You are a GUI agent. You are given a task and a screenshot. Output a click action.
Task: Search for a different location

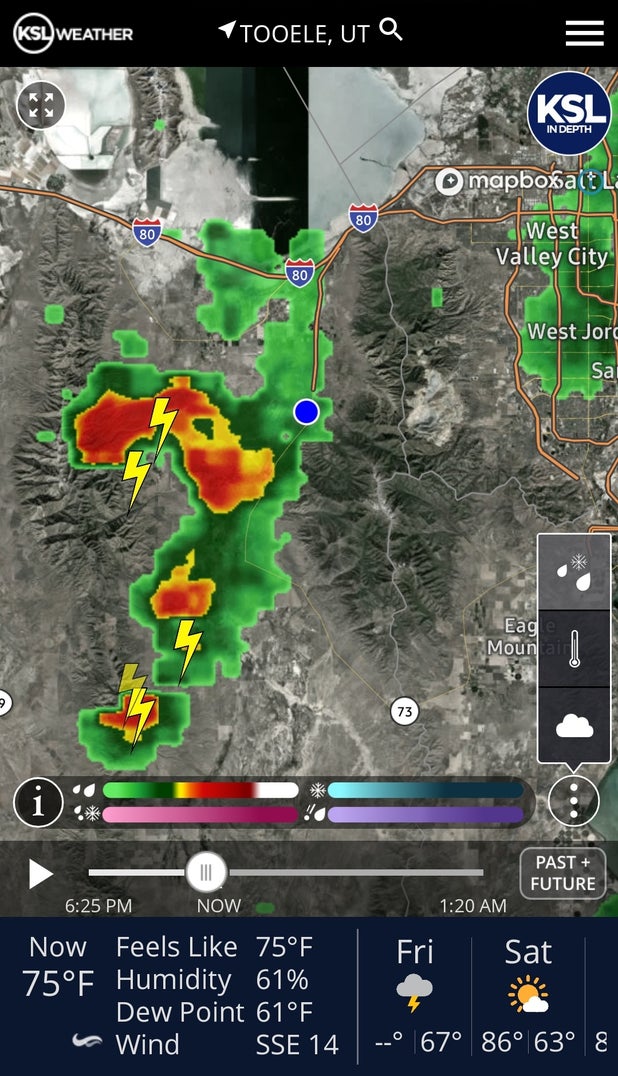(x=392, y=31)
